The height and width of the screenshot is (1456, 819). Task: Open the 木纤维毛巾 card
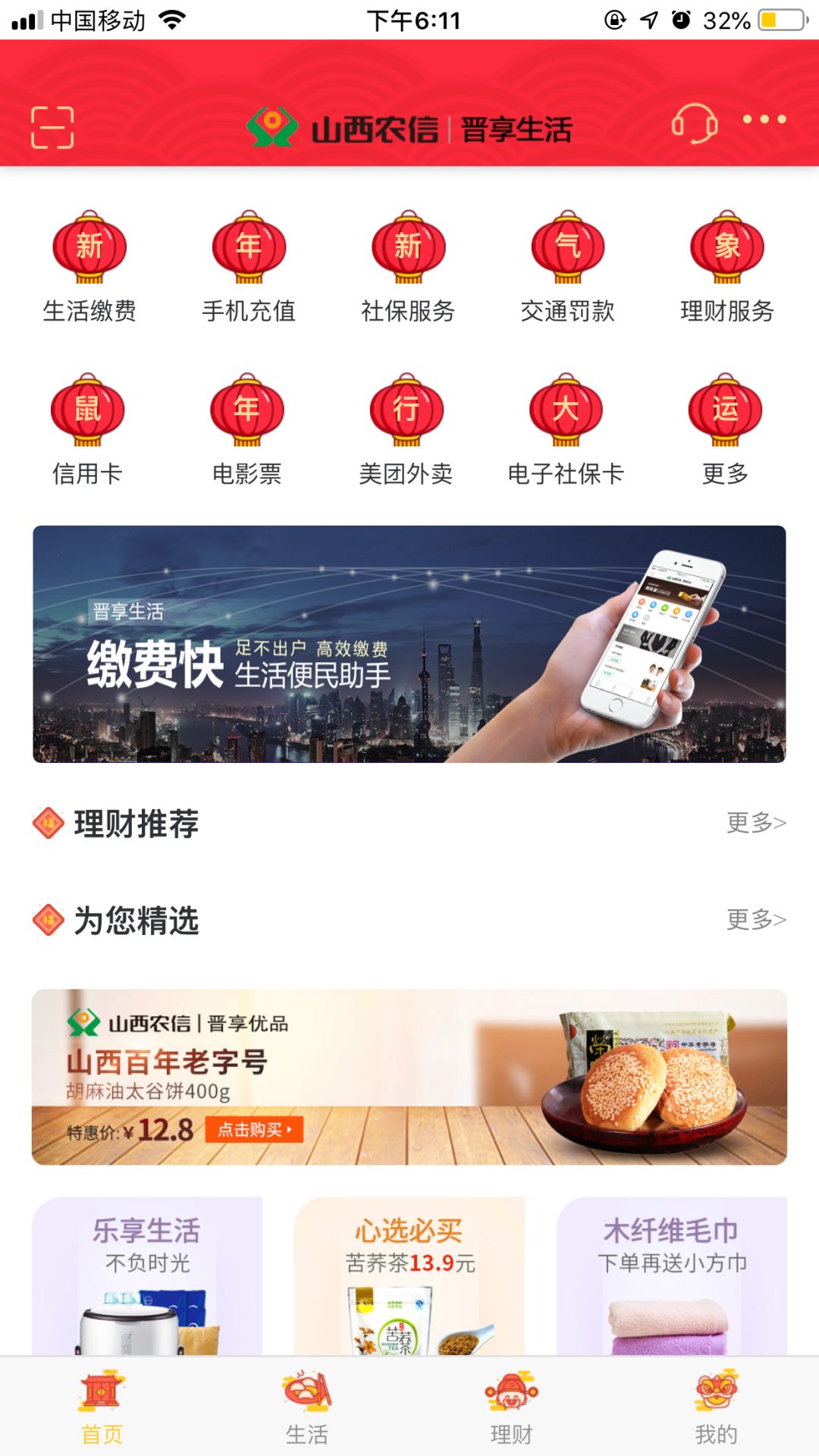671,1276
